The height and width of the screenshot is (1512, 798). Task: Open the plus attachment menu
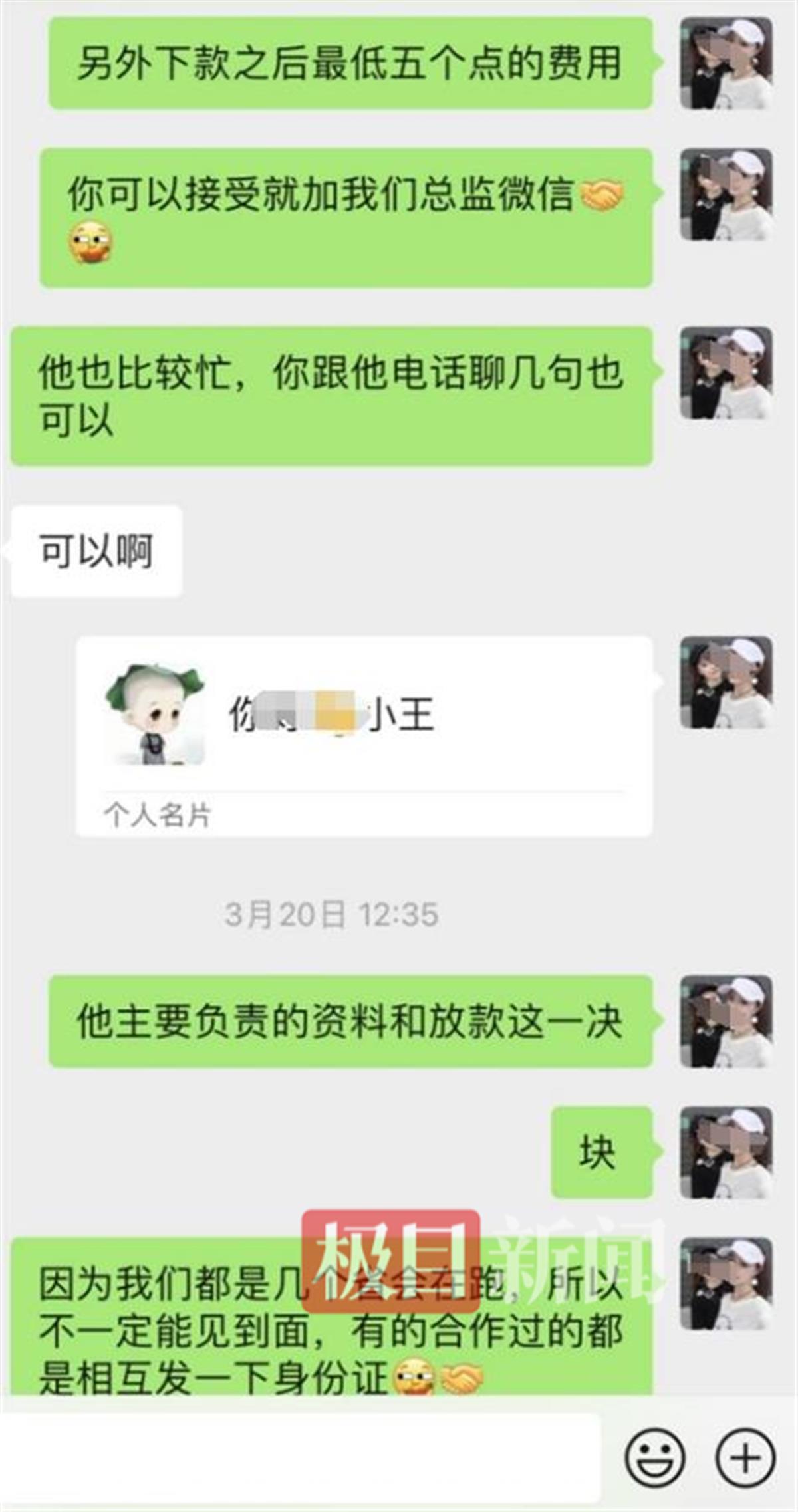745,1458
